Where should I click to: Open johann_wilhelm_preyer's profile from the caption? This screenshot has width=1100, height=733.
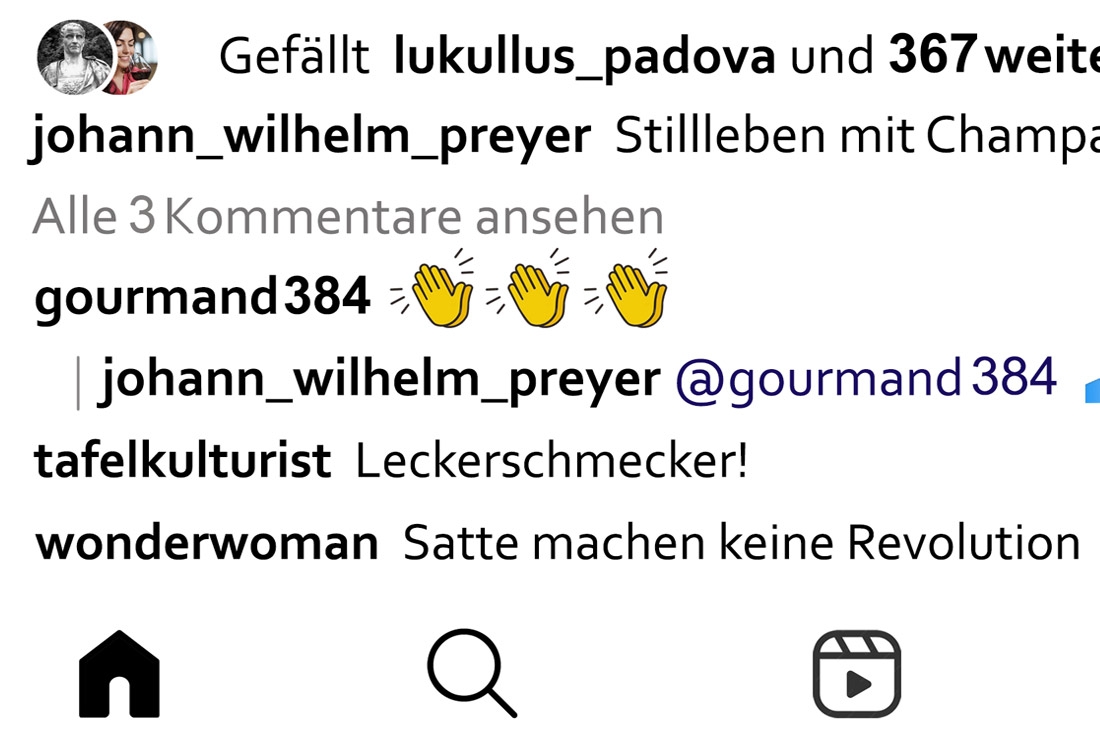pos(310,135)
